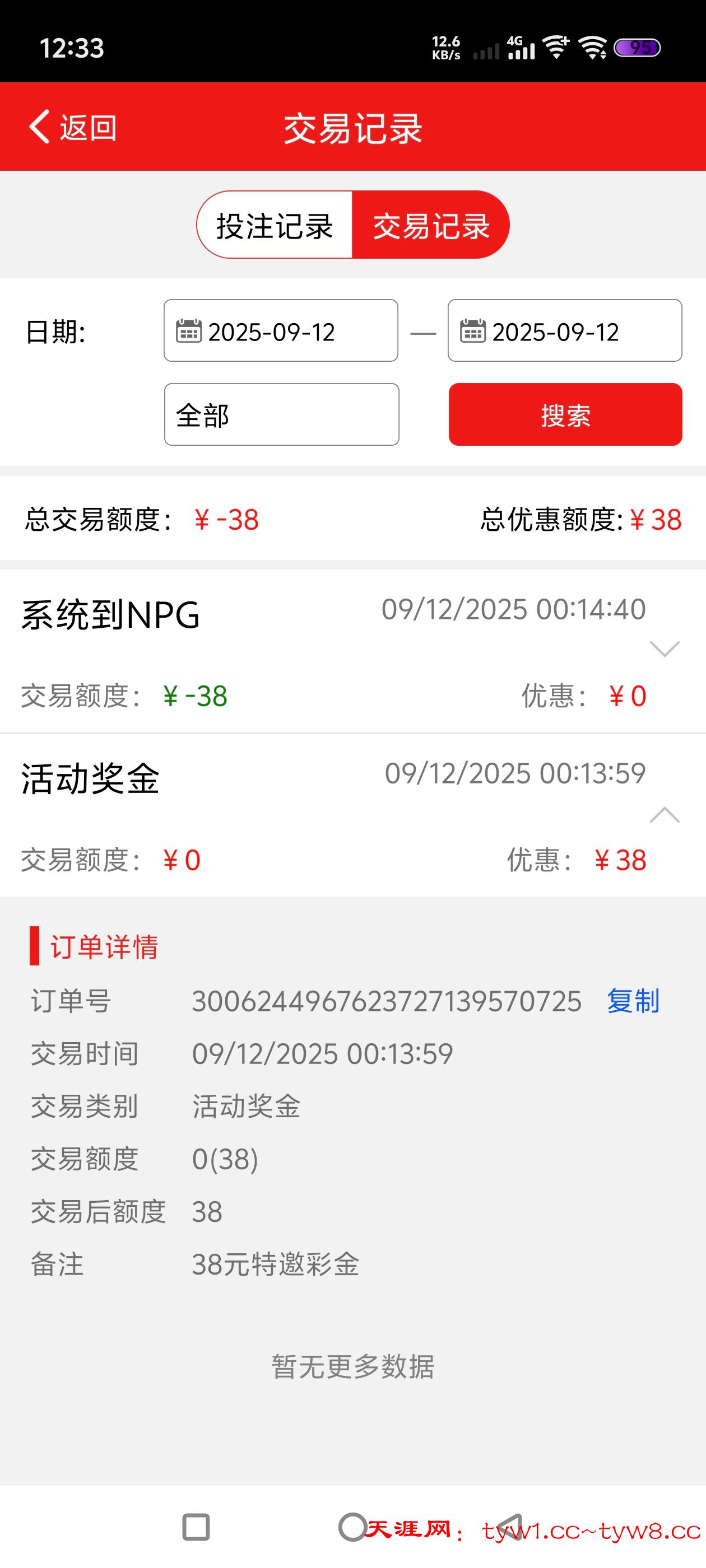Screen dimensions: 706x1568
Task: Switch to the 投注记录 tab
Action: coord(273,224)
